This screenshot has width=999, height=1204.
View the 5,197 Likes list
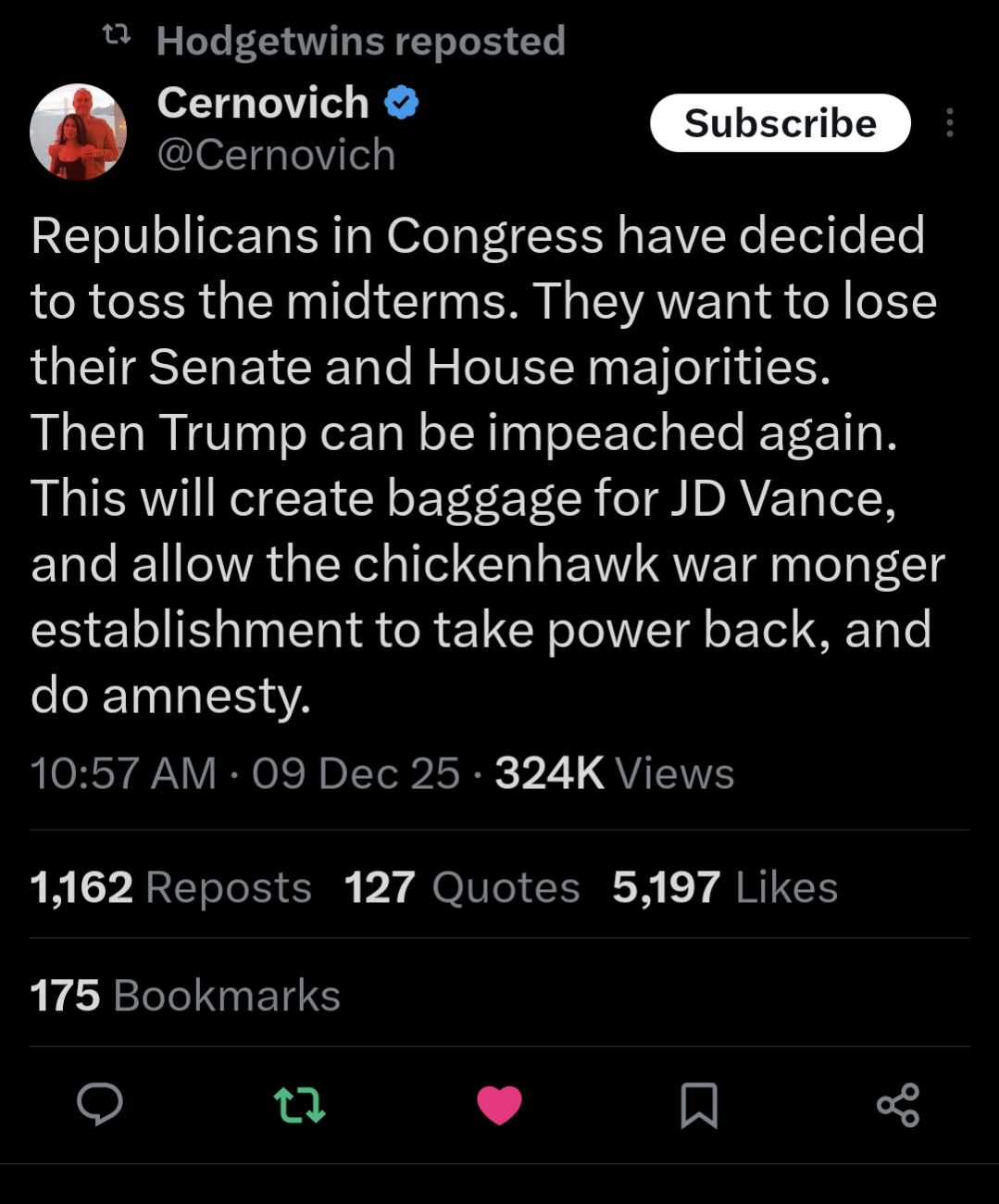tap(725, 887)
